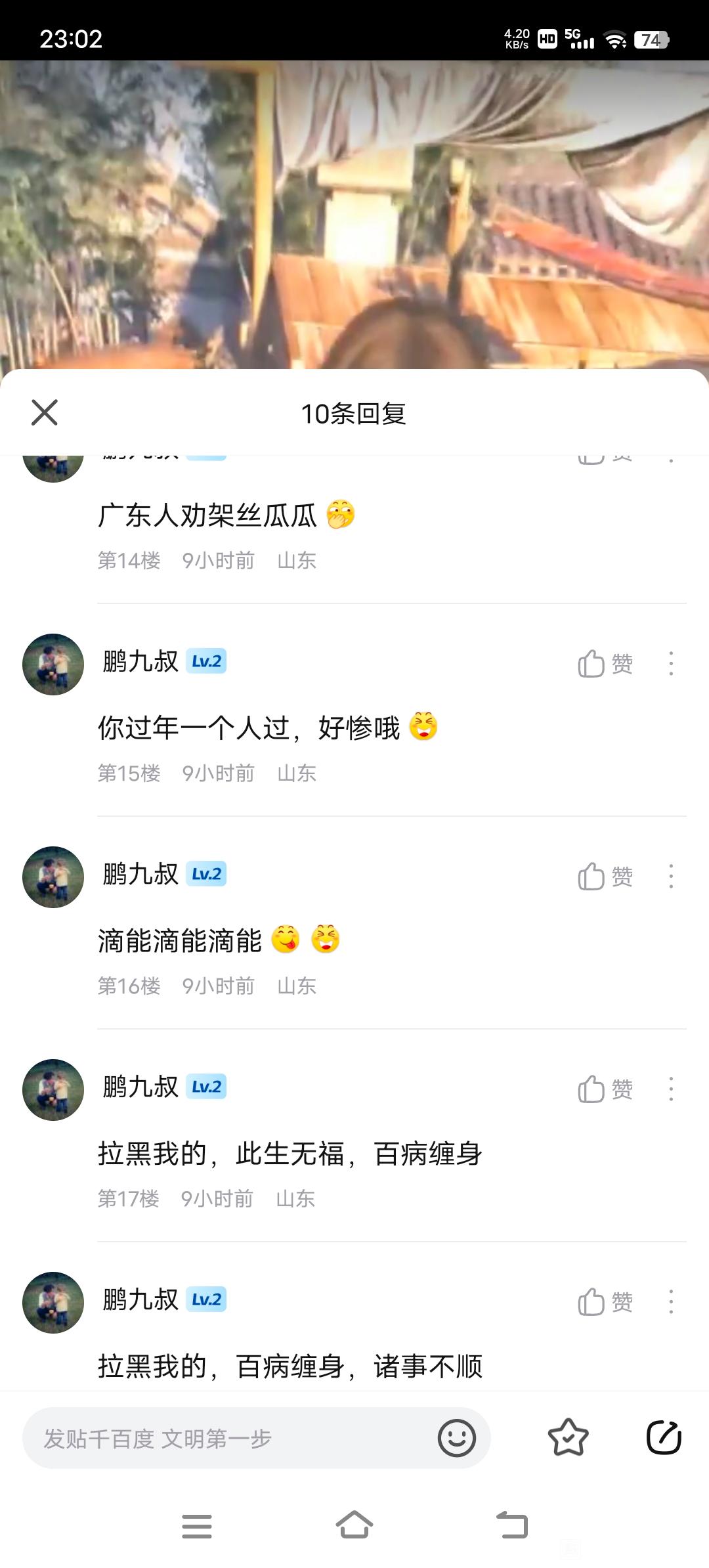Image resolution: width=709 pixels, height=1568 pixels.
Task: Open the emoji picker in the reply box
Action: pos(456,1439)
